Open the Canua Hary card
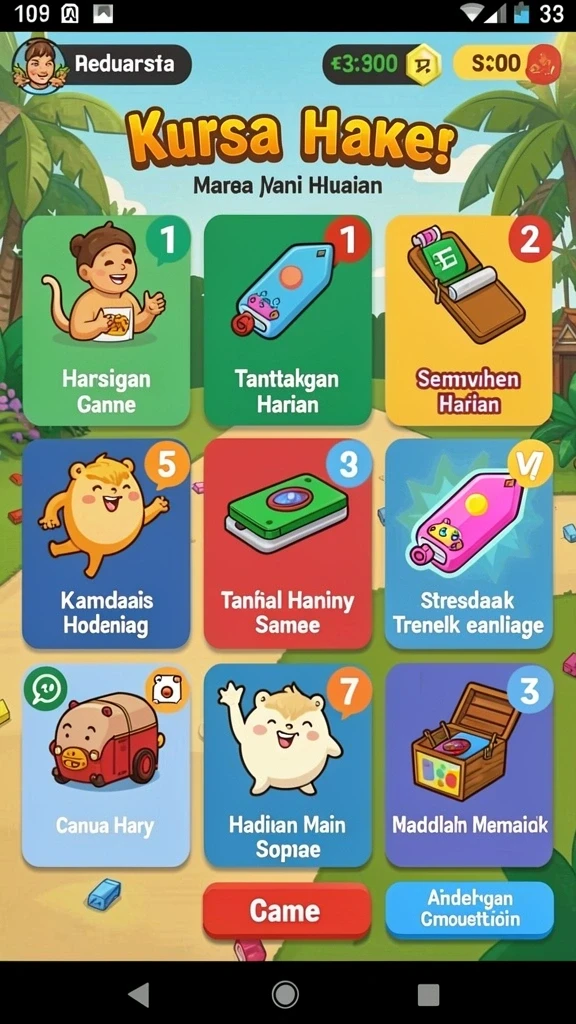The image size is (576, 1024). click(x=106, y=765)
